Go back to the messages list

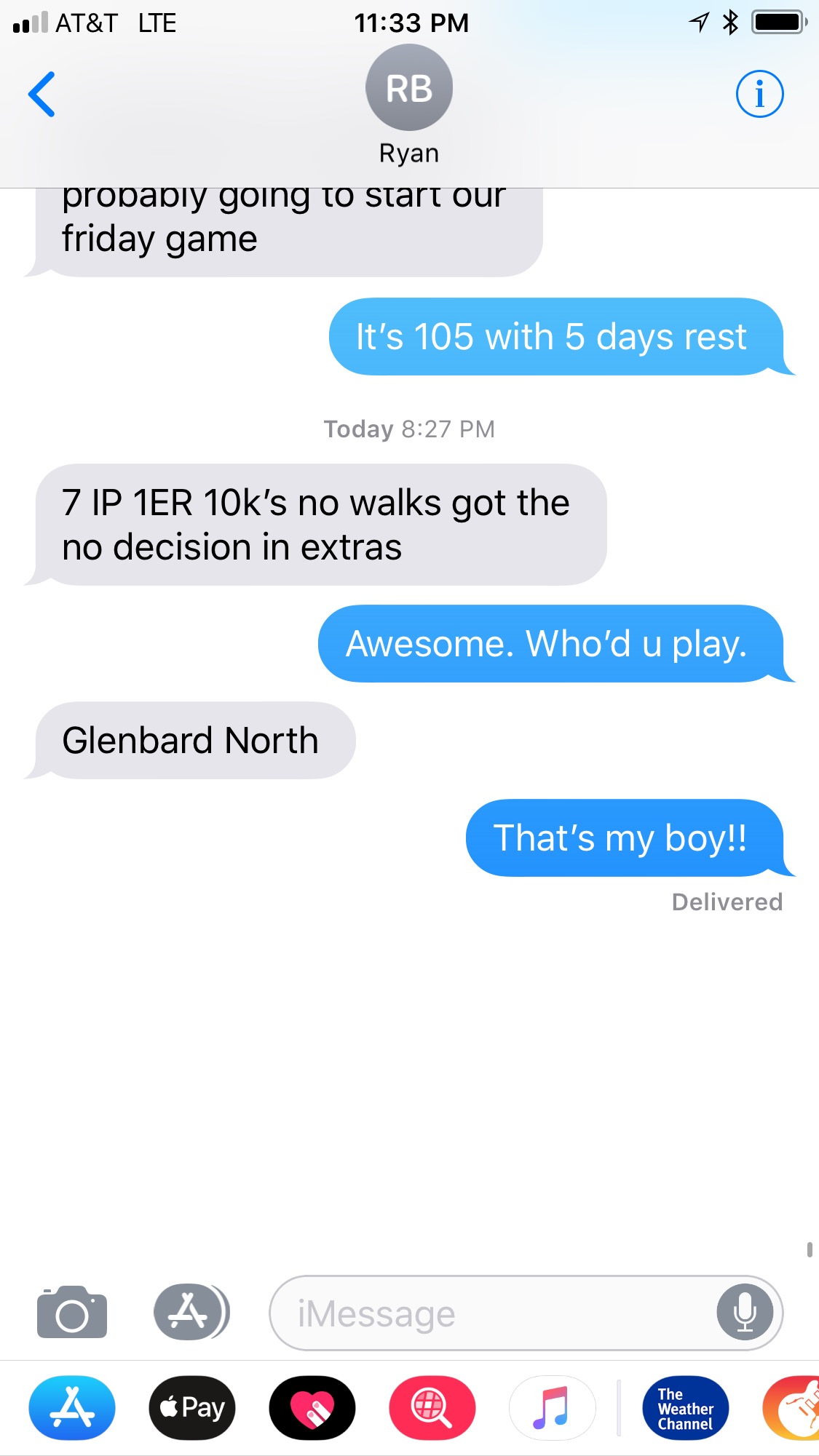coord(41,94)
